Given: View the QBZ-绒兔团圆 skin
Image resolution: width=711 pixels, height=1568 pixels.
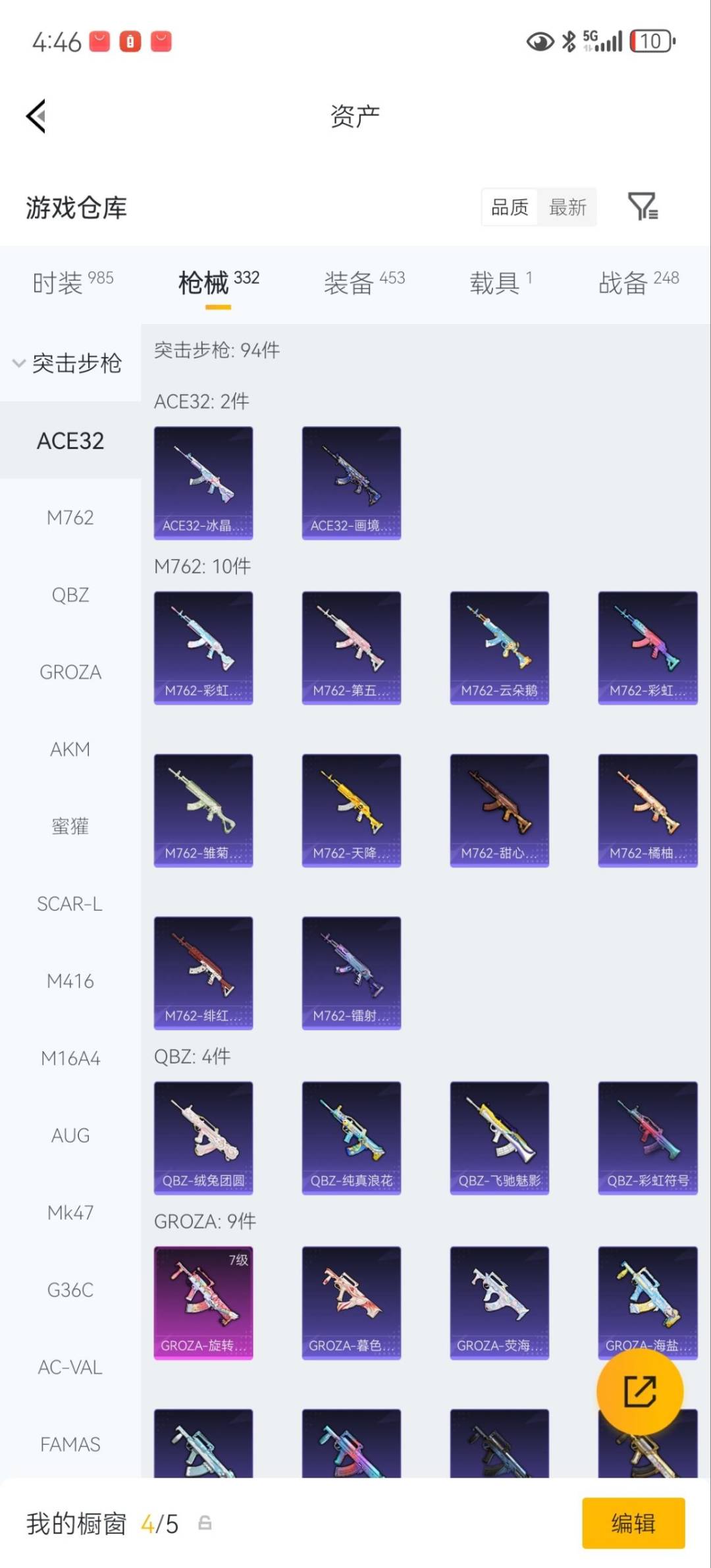Looking at the screenshot, I should coord(203,1137).
